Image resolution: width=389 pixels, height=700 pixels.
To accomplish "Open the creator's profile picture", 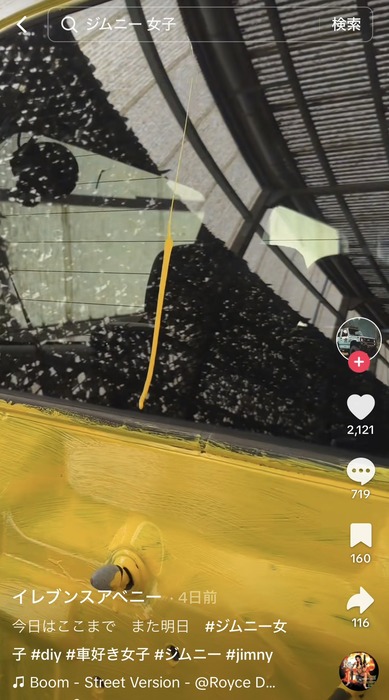I will [x=359, y=339].
